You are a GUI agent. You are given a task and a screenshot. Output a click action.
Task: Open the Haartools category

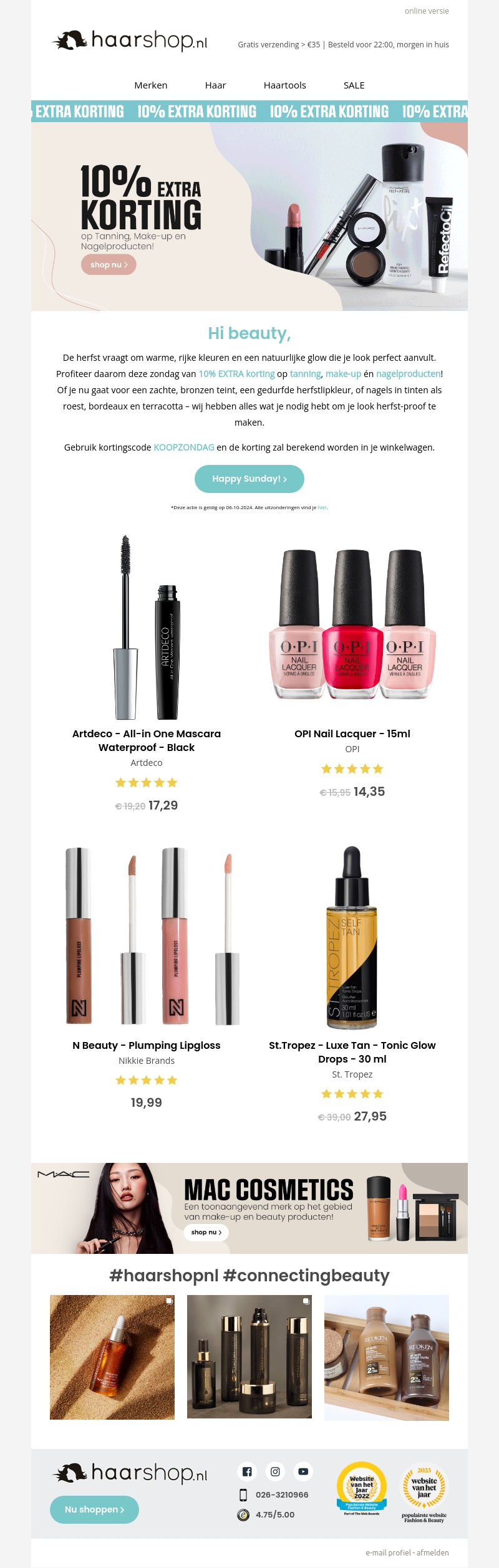pos(284,85)
